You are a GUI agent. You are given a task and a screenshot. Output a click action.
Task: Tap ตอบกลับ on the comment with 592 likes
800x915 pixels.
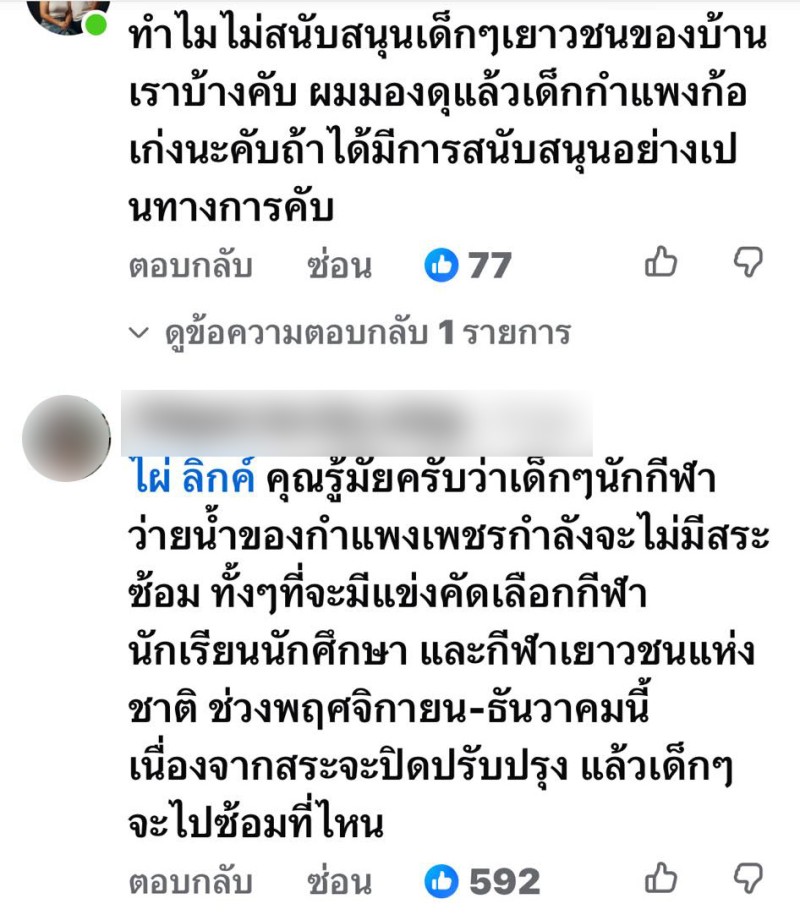[191, 882]
